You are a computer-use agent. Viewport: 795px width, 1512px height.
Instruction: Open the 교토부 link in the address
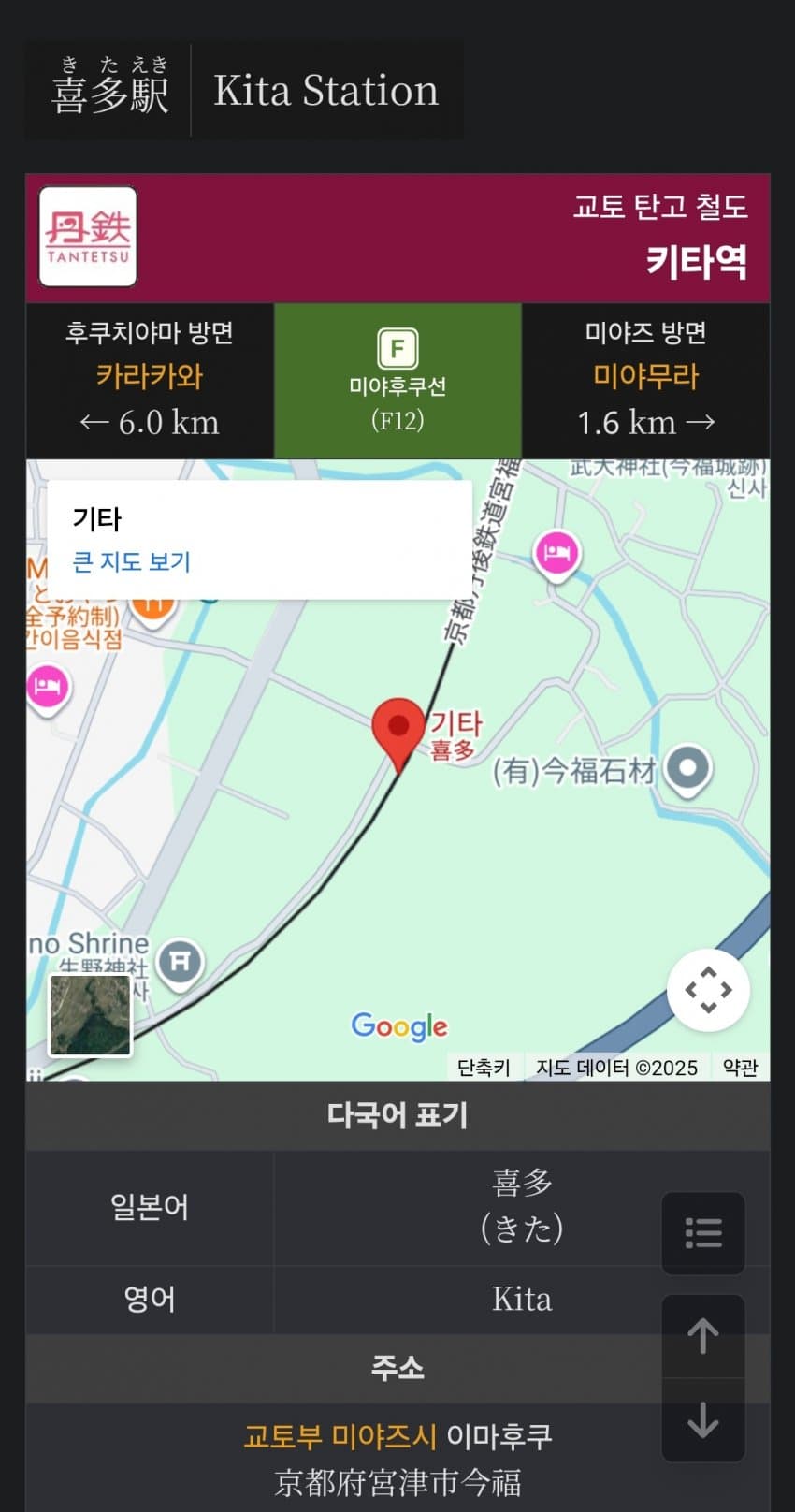point(282,1436)
